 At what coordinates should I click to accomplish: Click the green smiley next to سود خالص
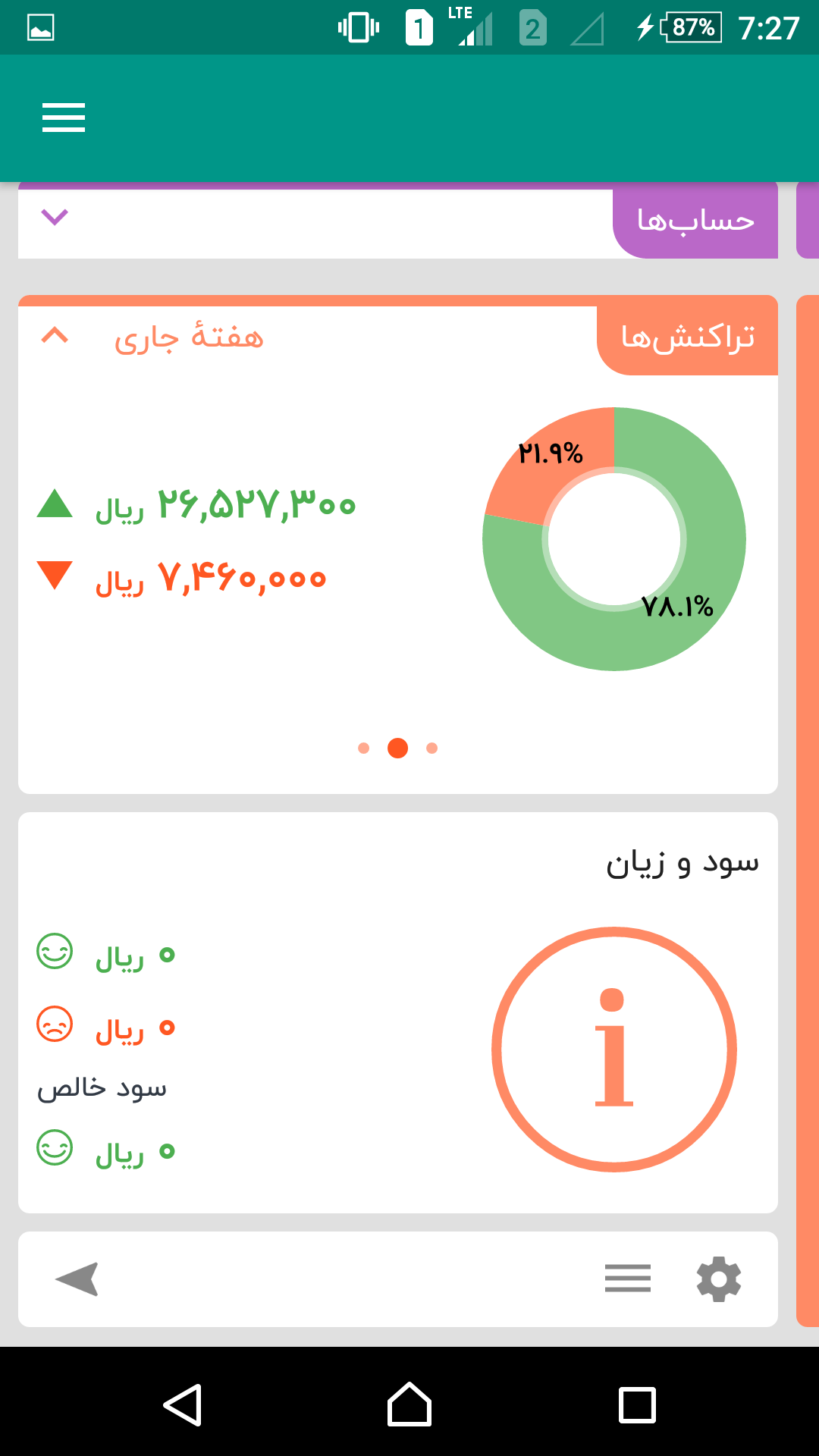pos(54,1150)
